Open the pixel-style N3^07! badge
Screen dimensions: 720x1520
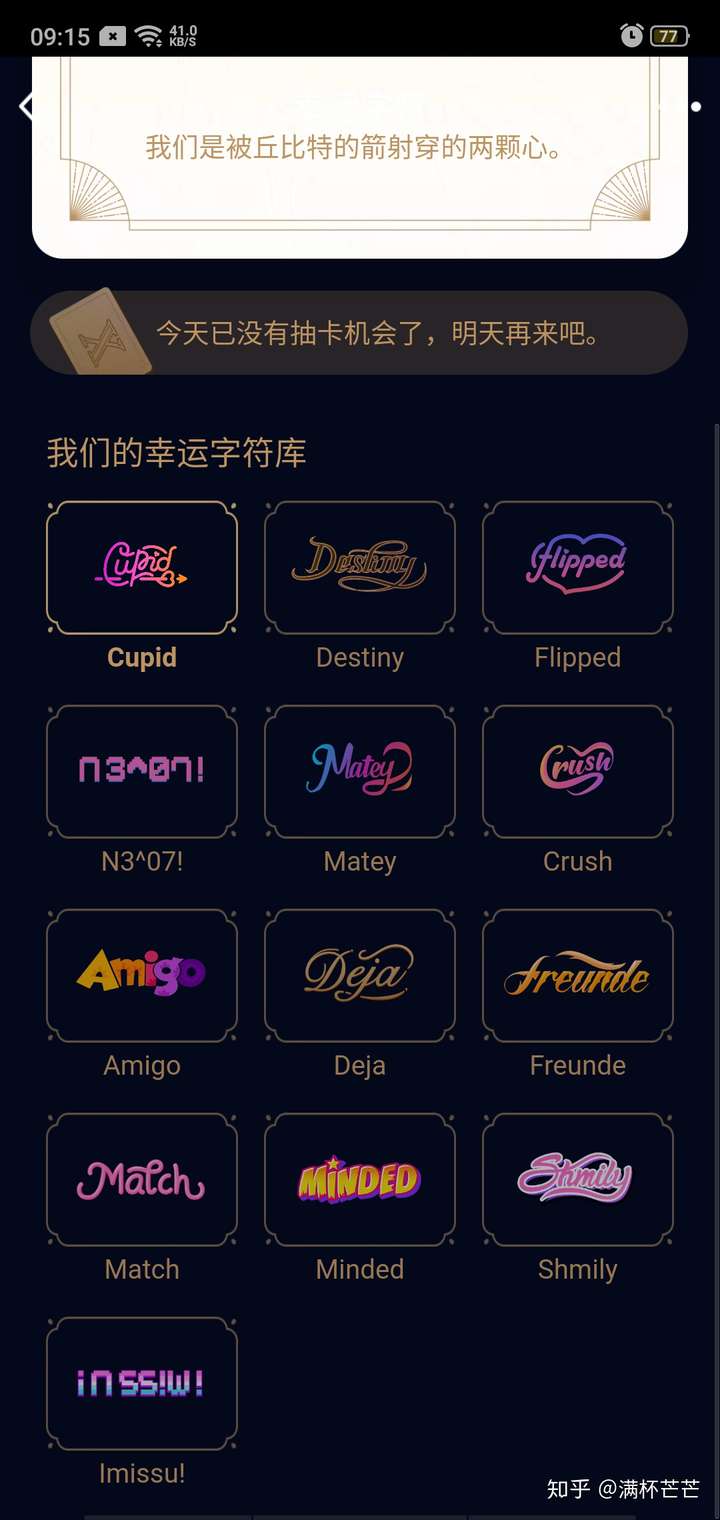pyautogui.click(x=141, y=771)
